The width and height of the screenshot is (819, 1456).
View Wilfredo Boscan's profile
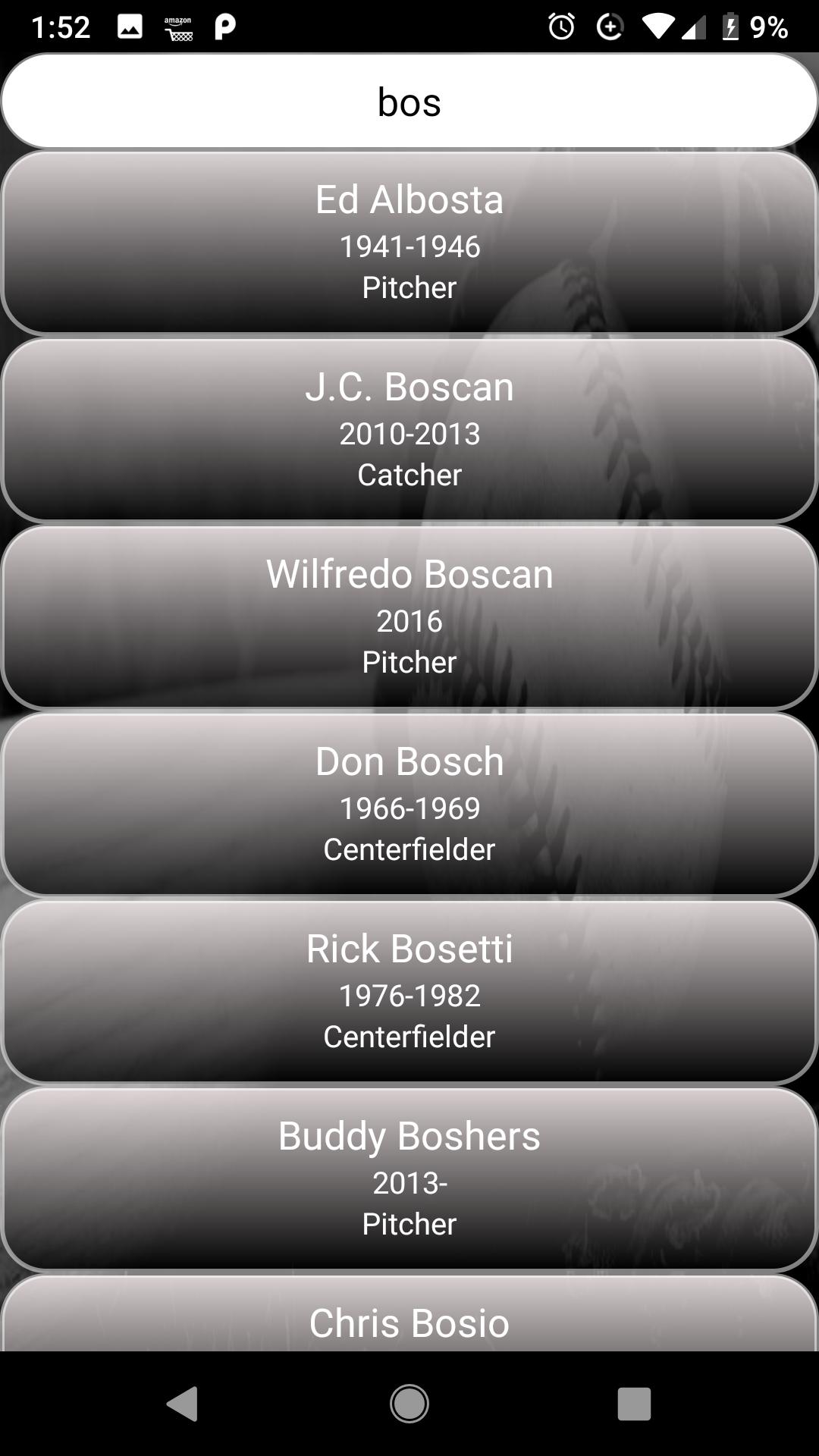tap(409, 617)
